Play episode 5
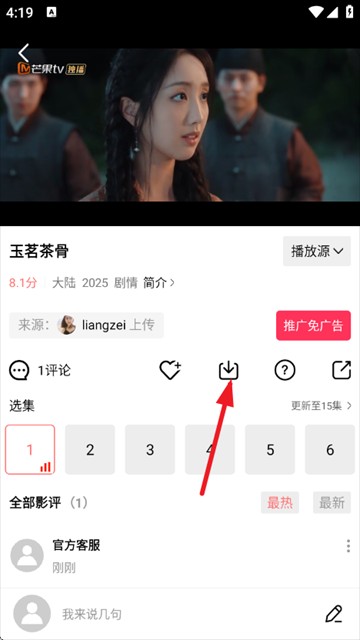Screen dimensions: 360x640 click(270, 449)
